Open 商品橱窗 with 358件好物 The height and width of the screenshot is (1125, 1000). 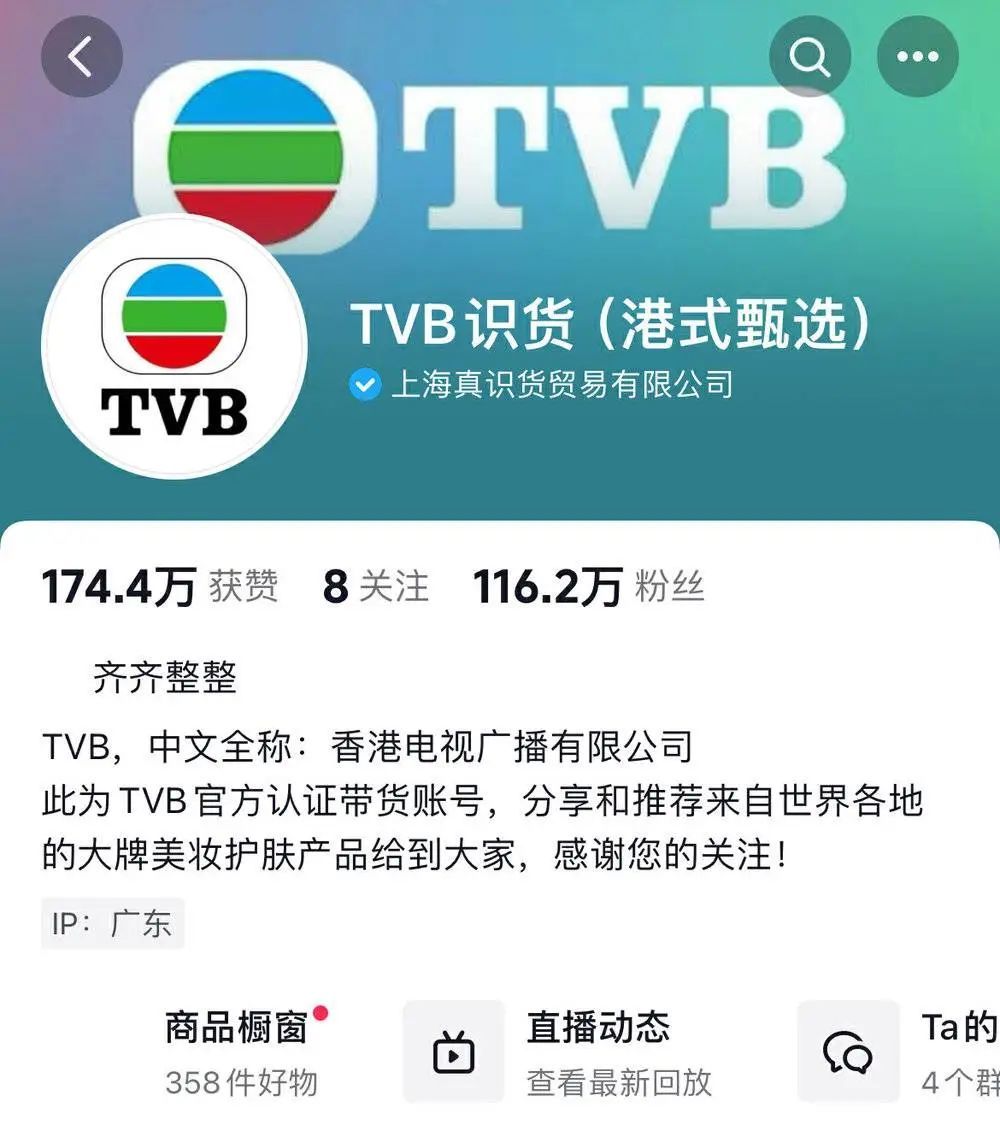(240, 1052)
